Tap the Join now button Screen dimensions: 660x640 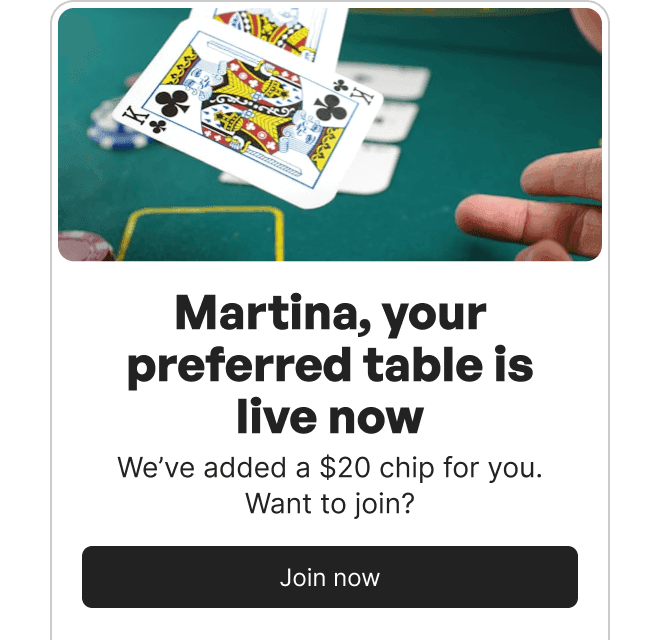[330, 577]
